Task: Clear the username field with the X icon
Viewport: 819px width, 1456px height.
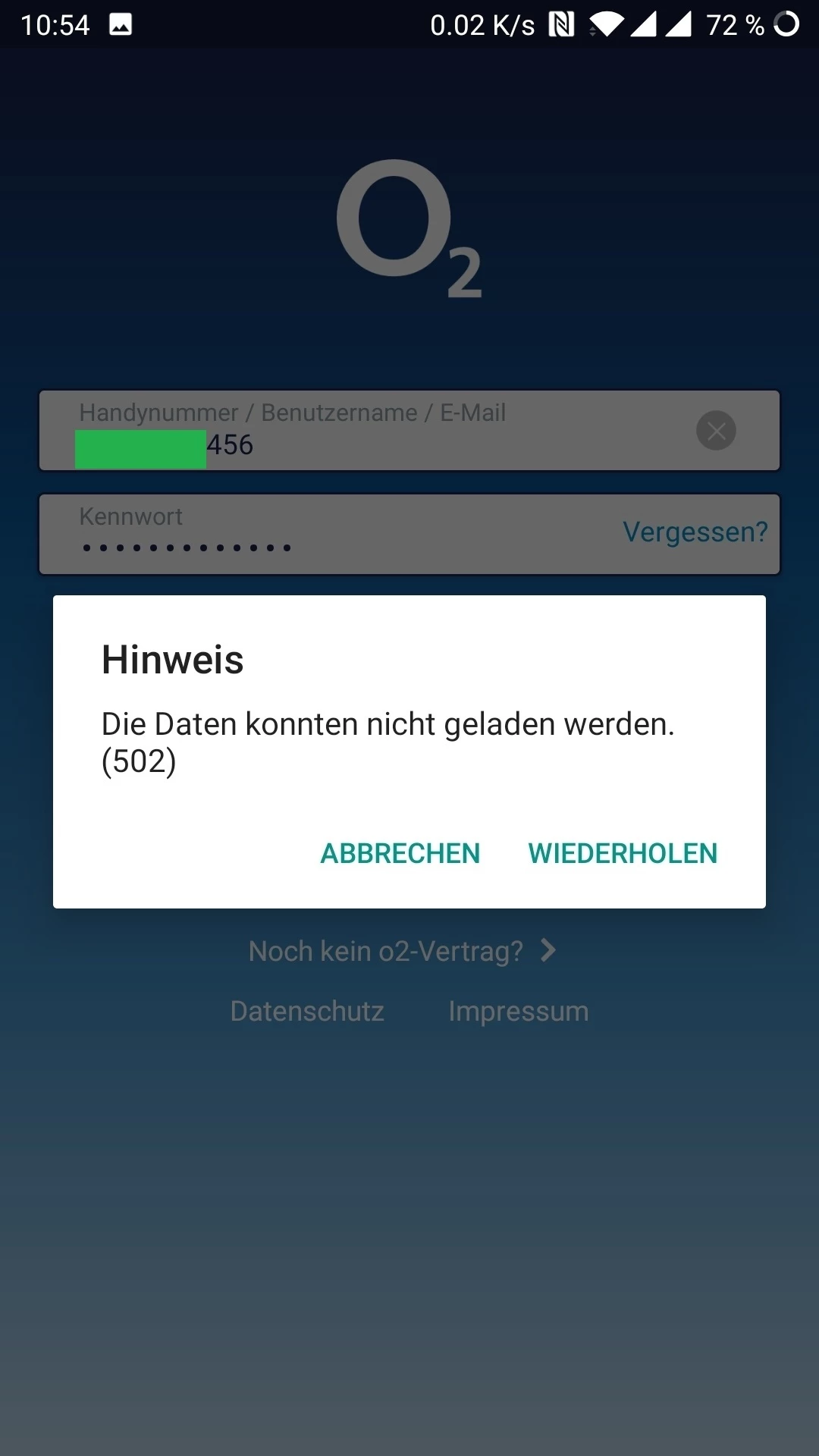Action: tap(716, 431)
